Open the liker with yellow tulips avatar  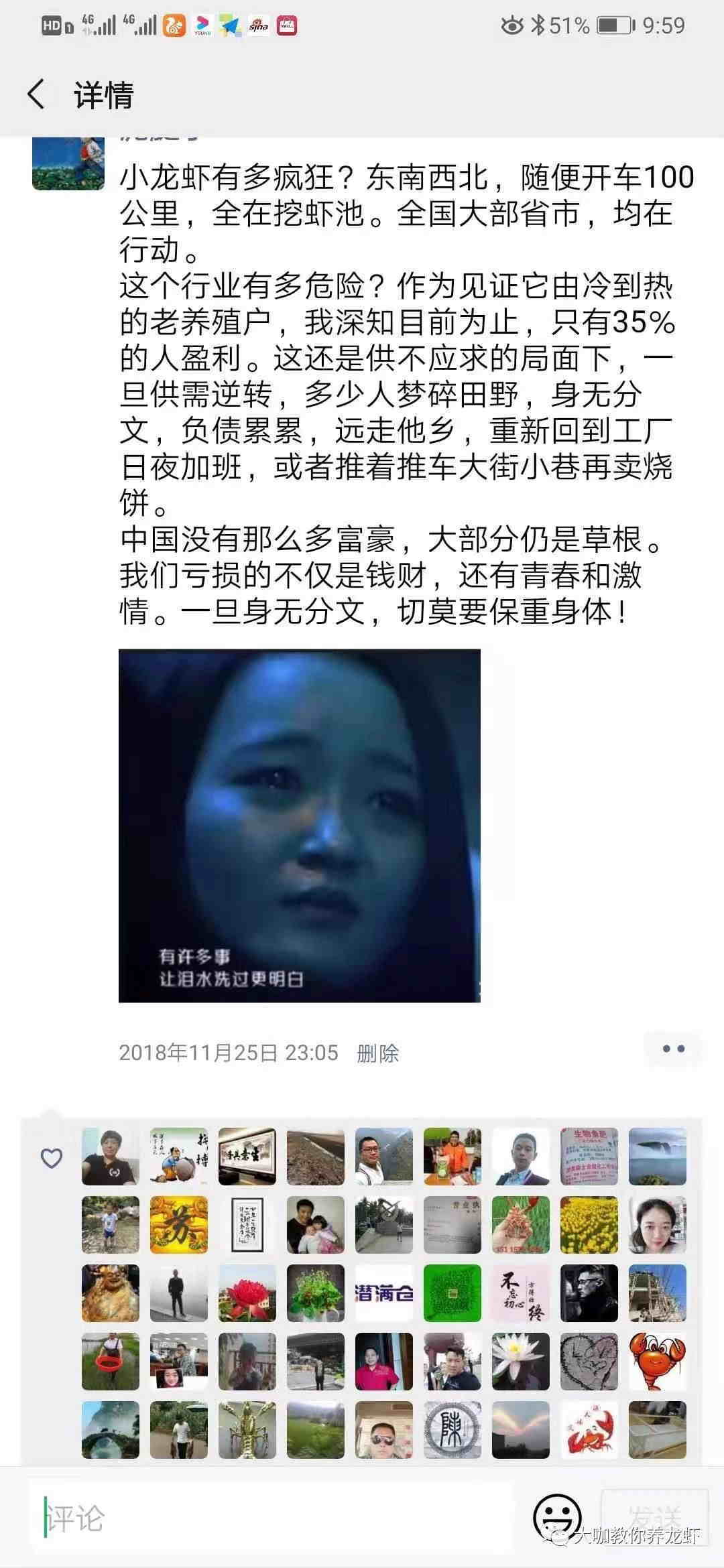coord(589,1226)
